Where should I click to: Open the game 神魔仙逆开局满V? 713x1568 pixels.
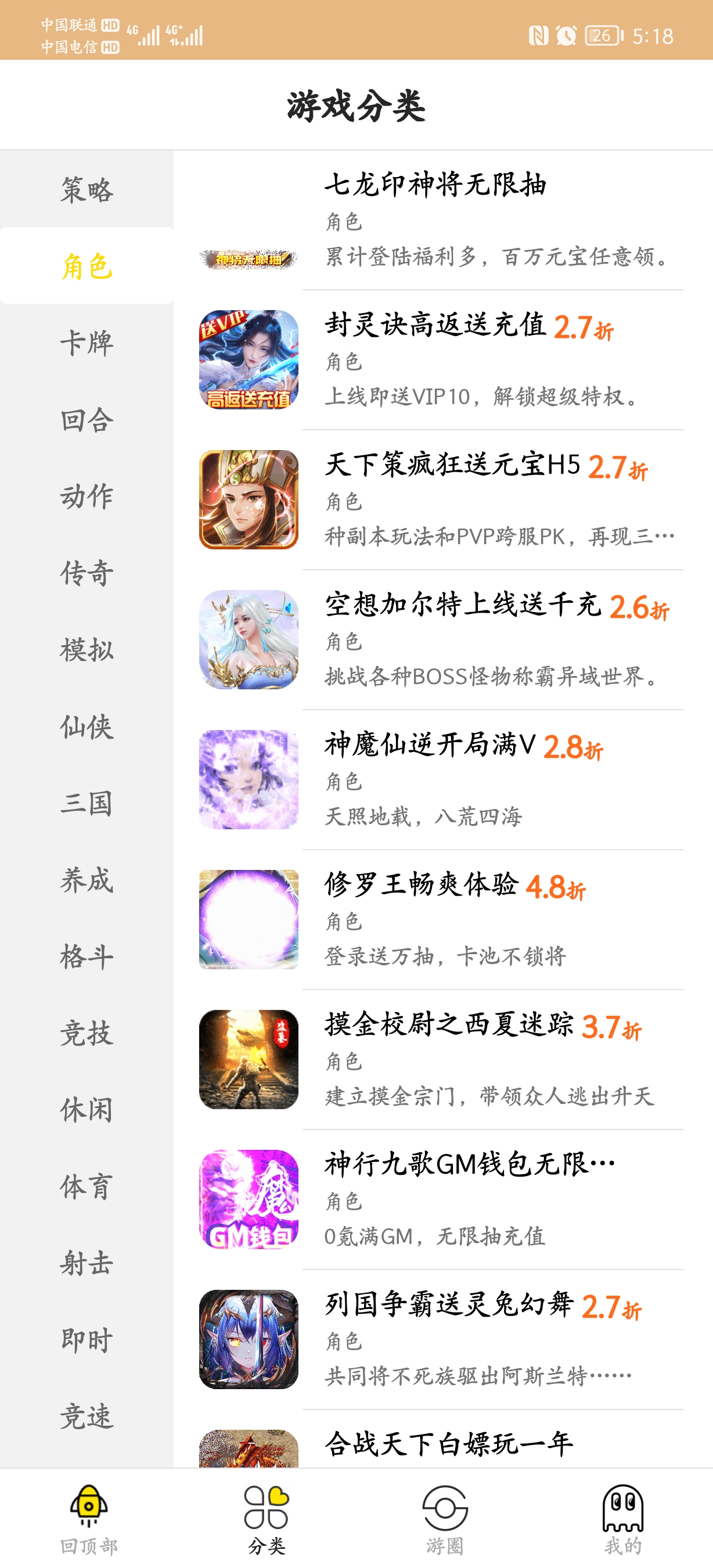[x=430, y=745]
